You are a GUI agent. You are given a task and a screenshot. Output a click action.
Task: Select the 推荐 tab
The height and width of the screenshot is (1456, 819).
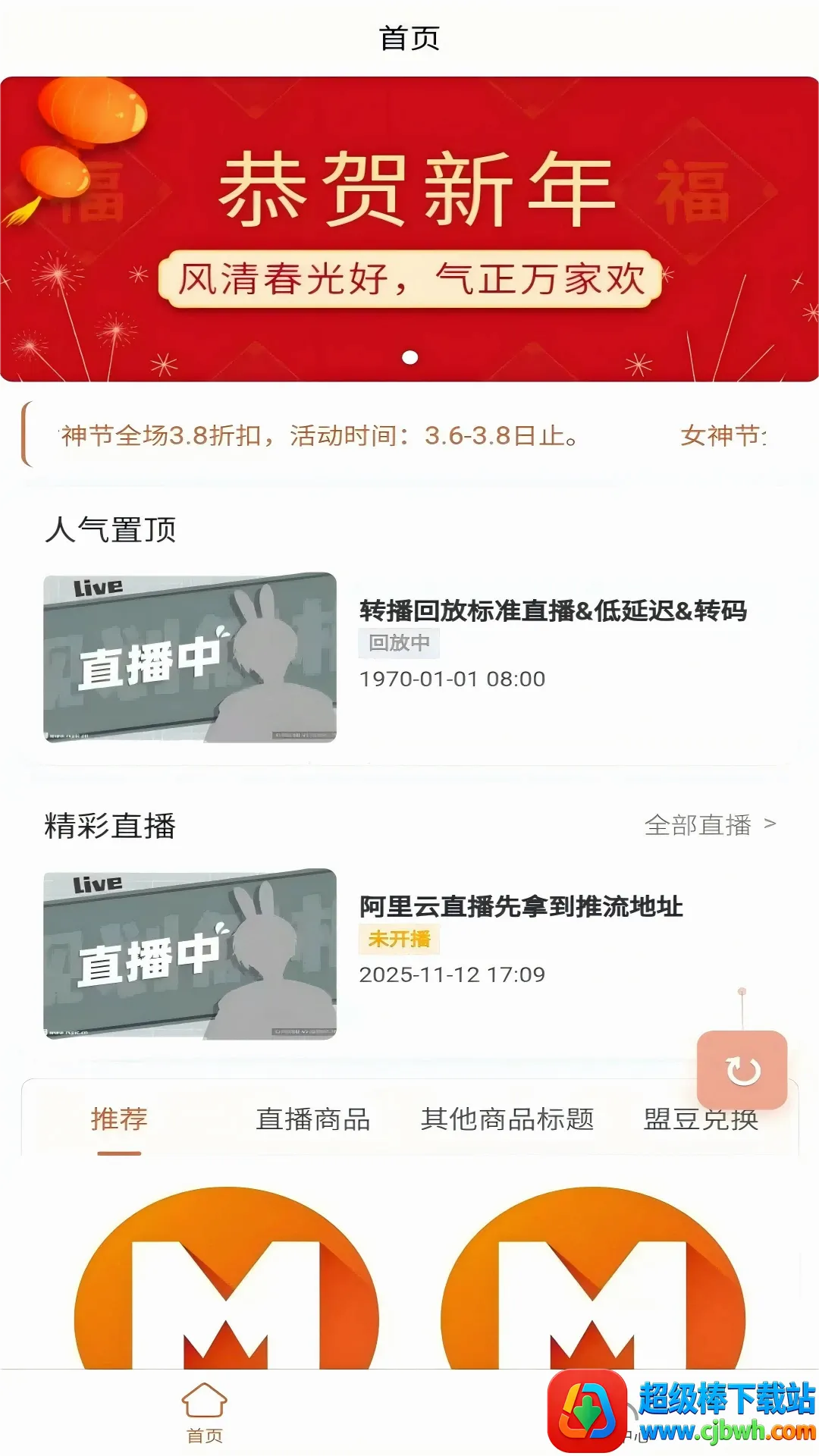click(119, 1119)
